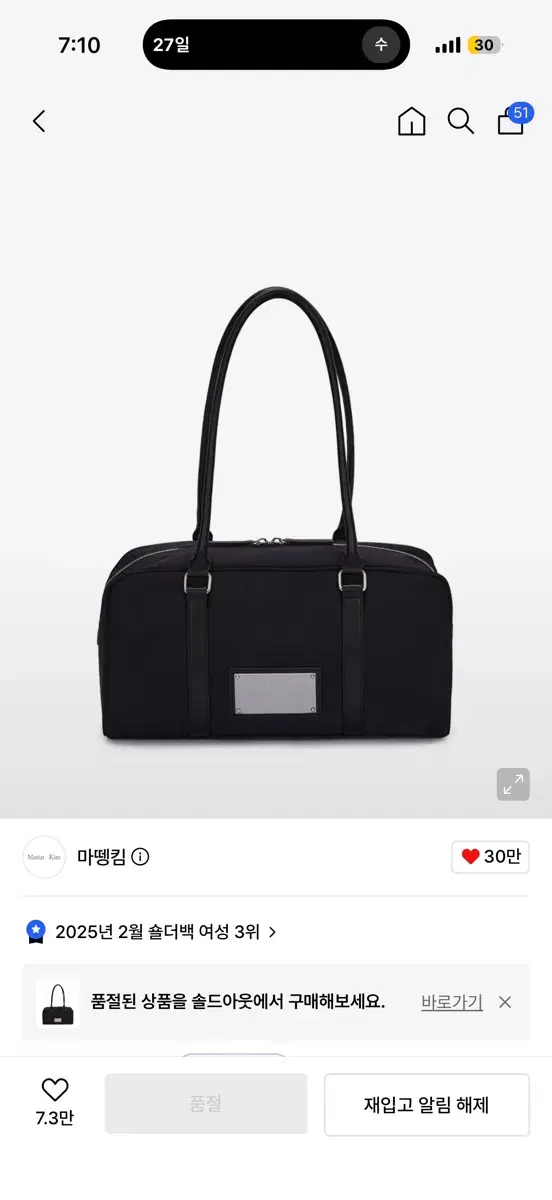Tap the 바로가기 link in the sold-out banner
This screenshot has height=1200, width=552.
[452, 1002]
